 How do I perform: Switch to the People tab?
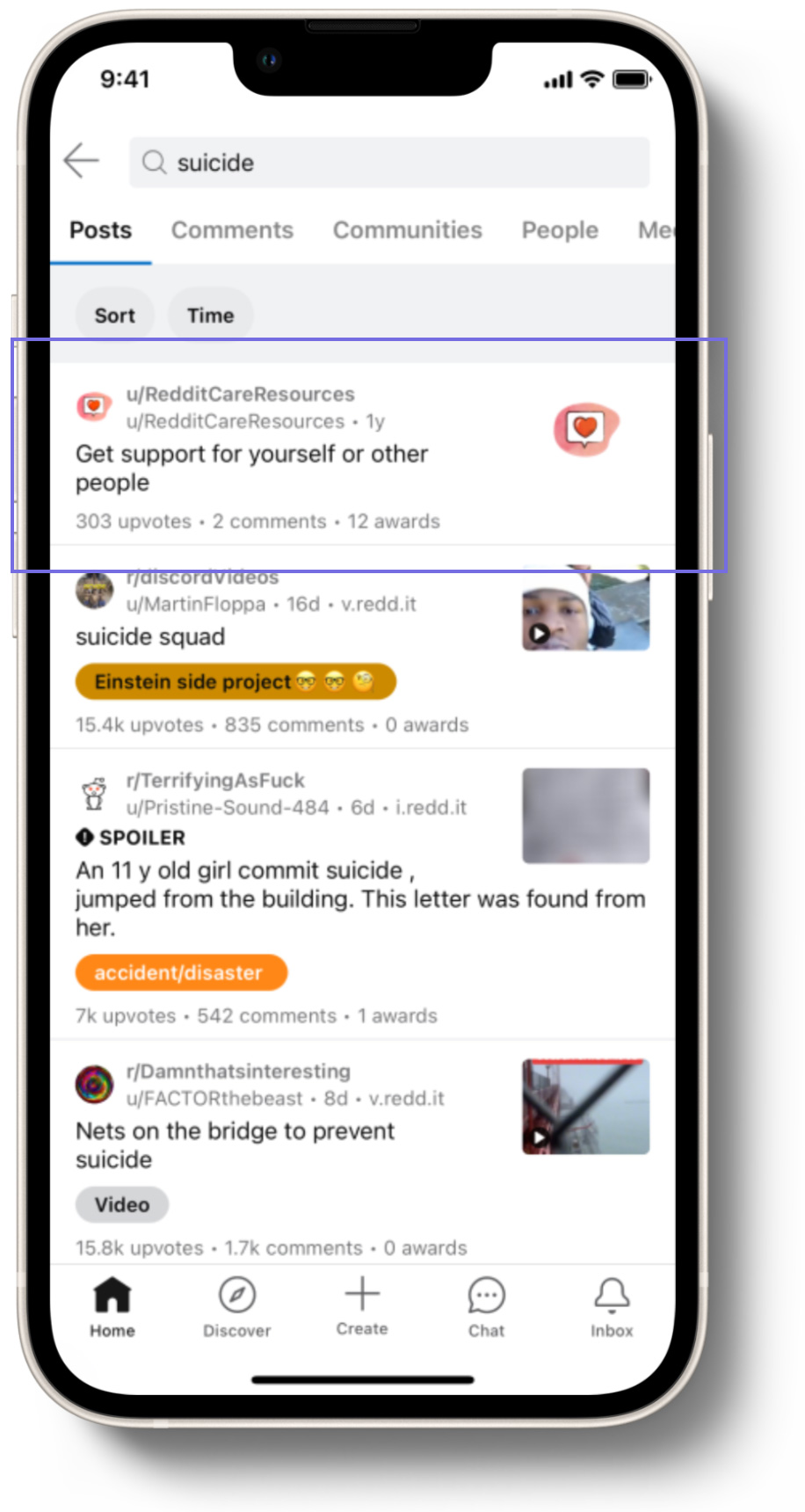coord(560,230)
